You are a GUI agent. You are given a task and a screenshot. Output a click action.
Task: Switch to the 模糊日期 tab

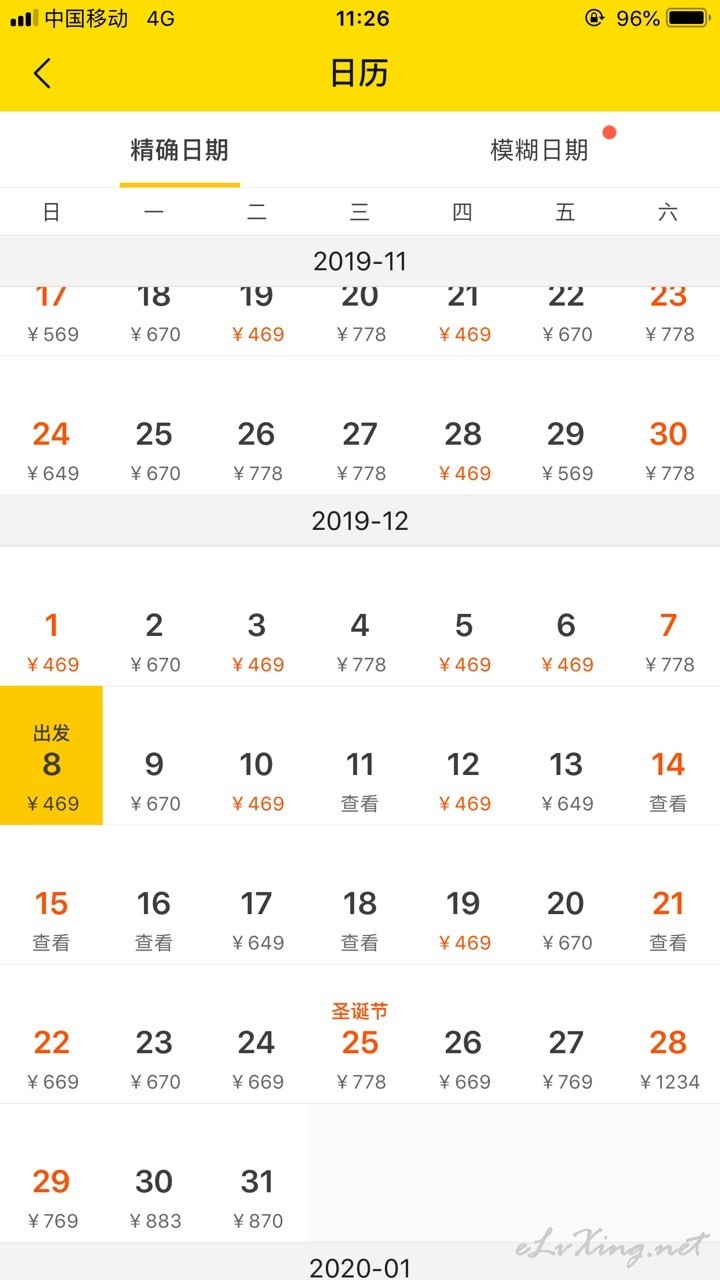click(540, 150)
